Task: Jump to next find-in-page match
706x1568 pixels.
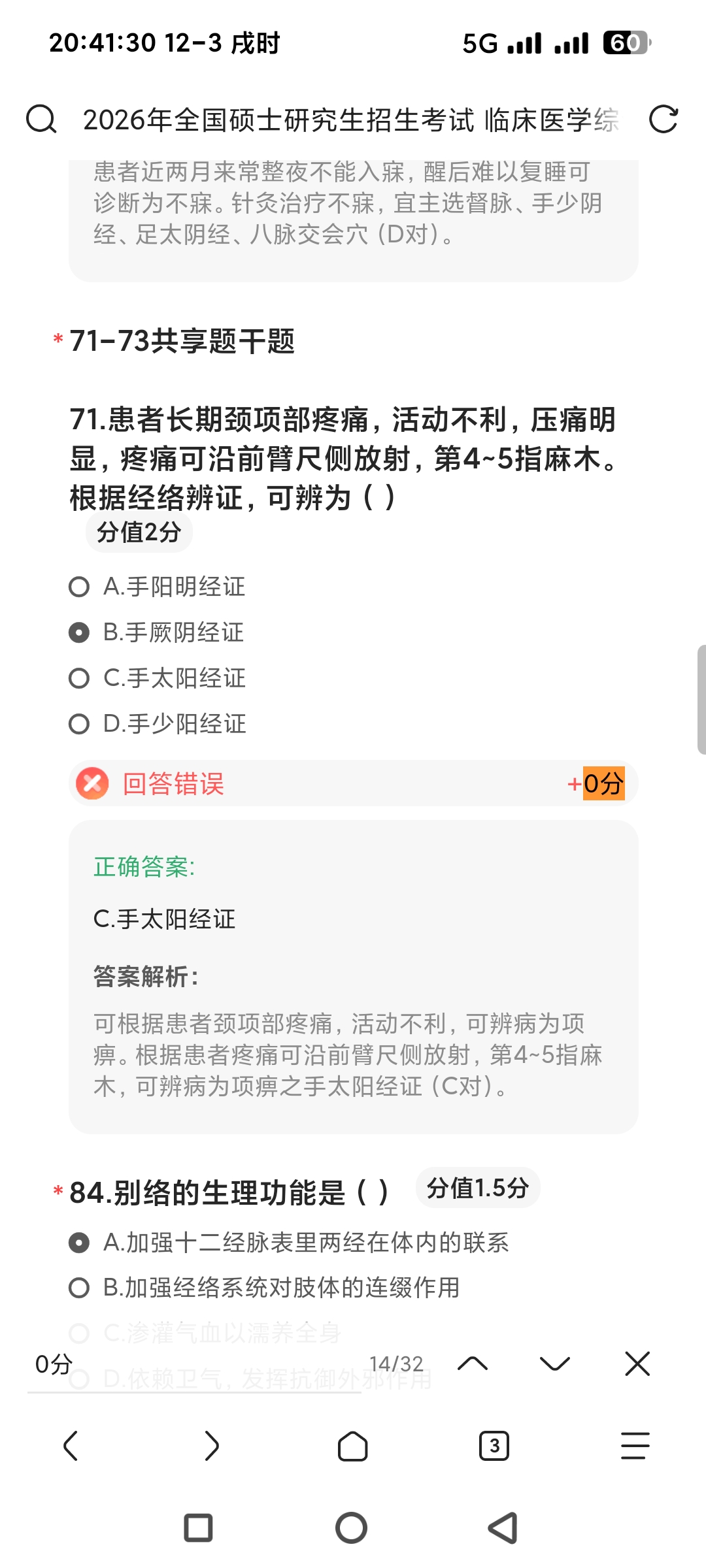Action: click(x=555, y=1364)
